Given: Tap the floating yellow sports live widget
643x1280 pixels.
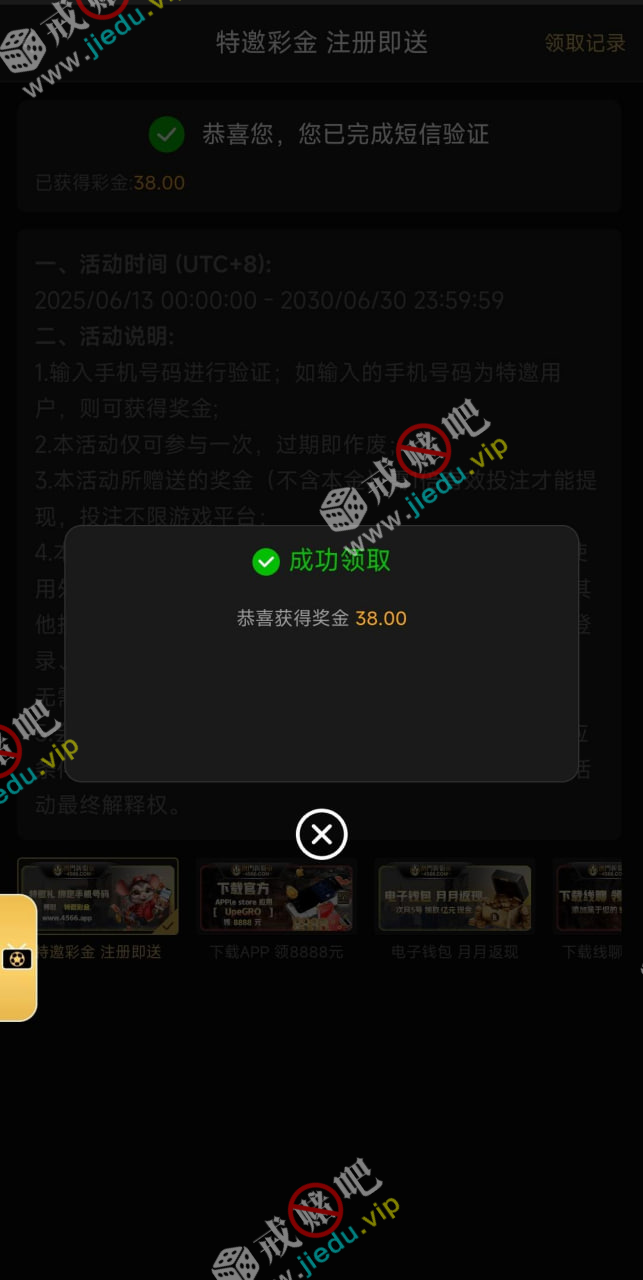Looking at the screenshot, I should pyautogui.click(x=17, y=958).
